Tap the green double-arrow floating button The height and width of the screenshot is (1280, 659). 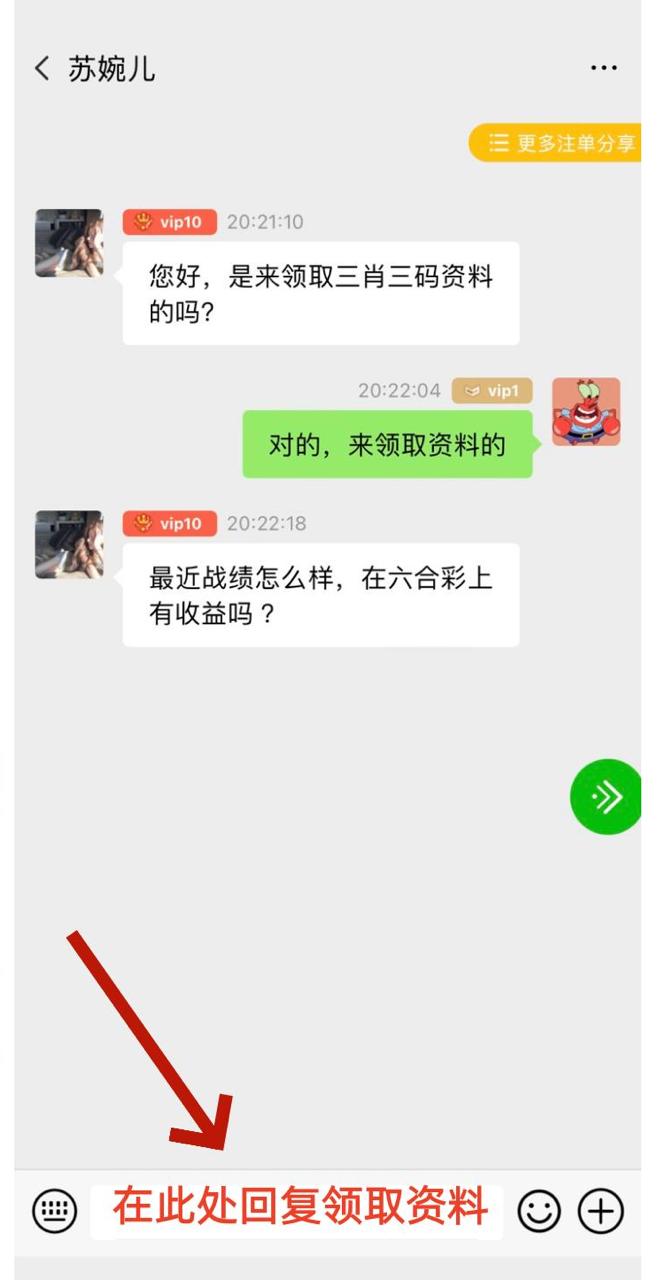(606, 797)
